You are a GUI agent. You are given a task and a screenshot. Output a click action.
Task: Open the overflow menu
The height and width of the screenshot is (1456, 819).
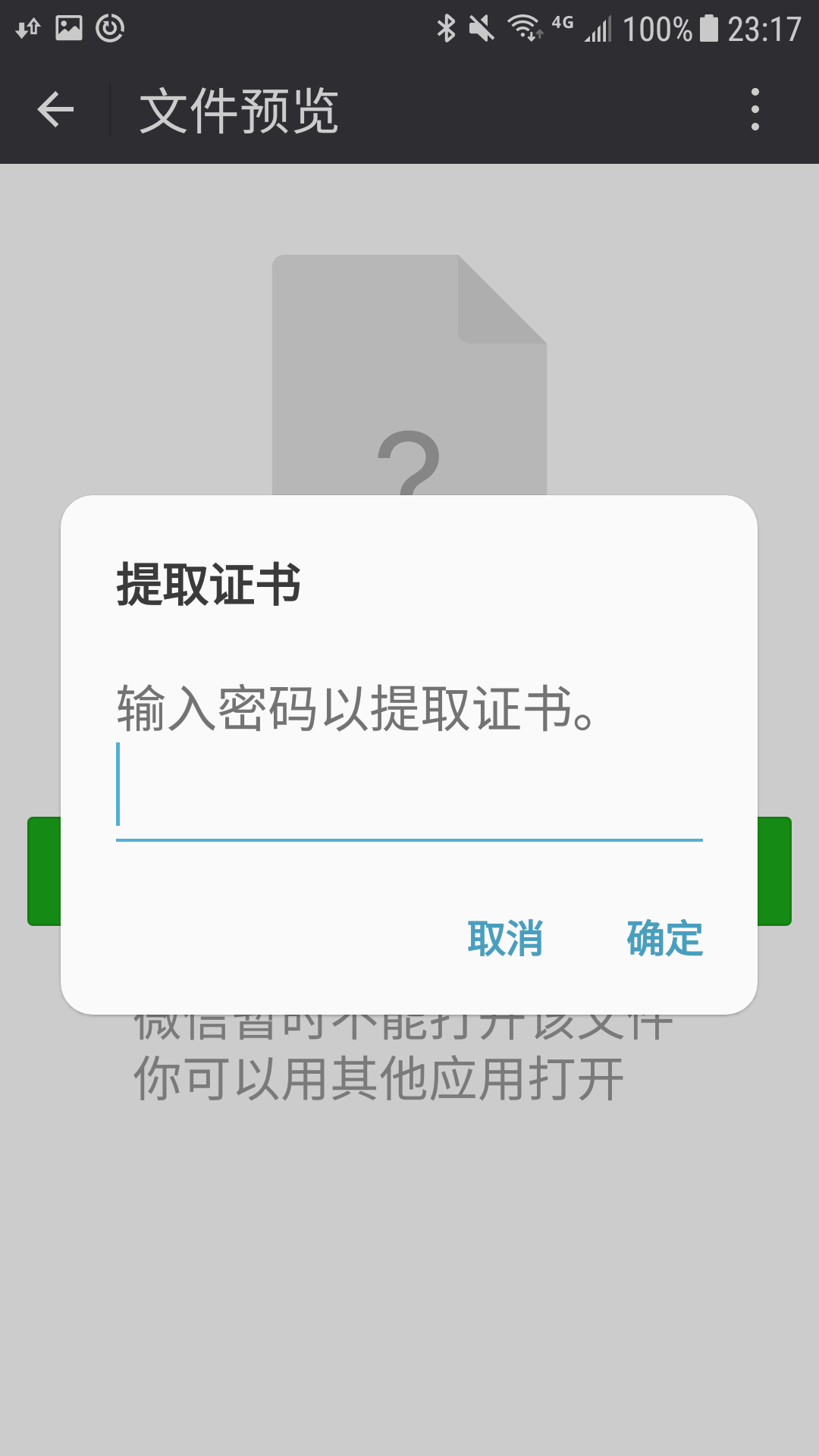coord(755,110)
